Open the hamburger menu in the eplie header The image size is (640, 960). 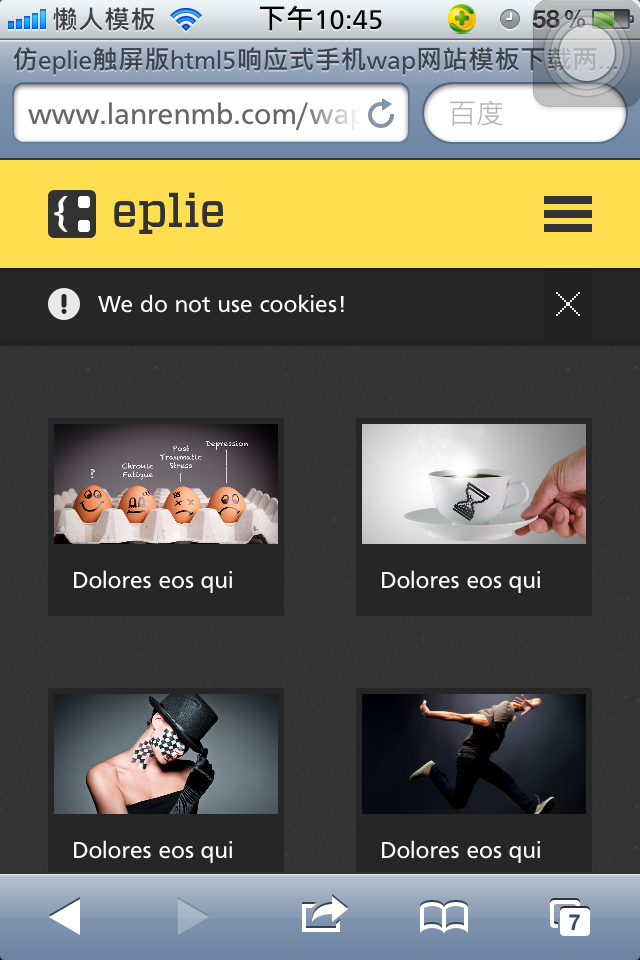[567, 214]
